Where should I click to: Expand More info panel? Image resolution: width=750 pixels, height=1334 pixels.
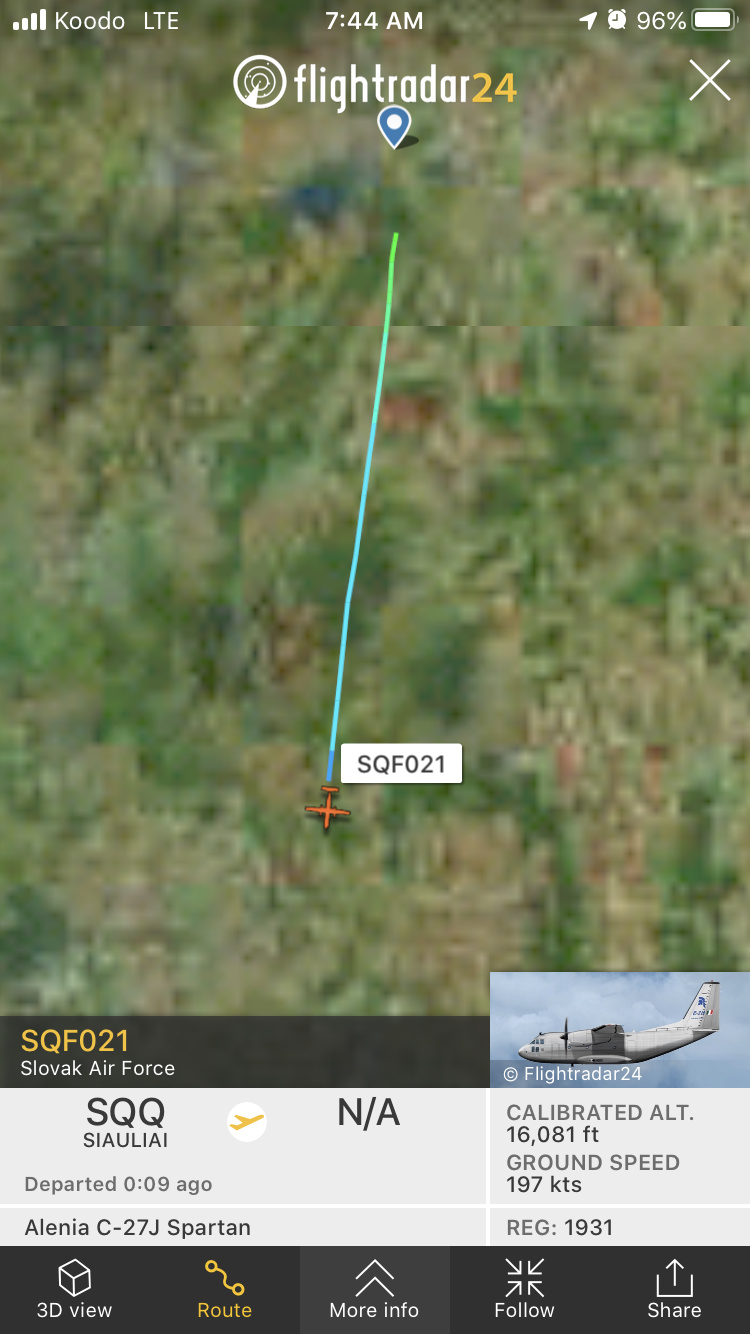[374, 1289]
